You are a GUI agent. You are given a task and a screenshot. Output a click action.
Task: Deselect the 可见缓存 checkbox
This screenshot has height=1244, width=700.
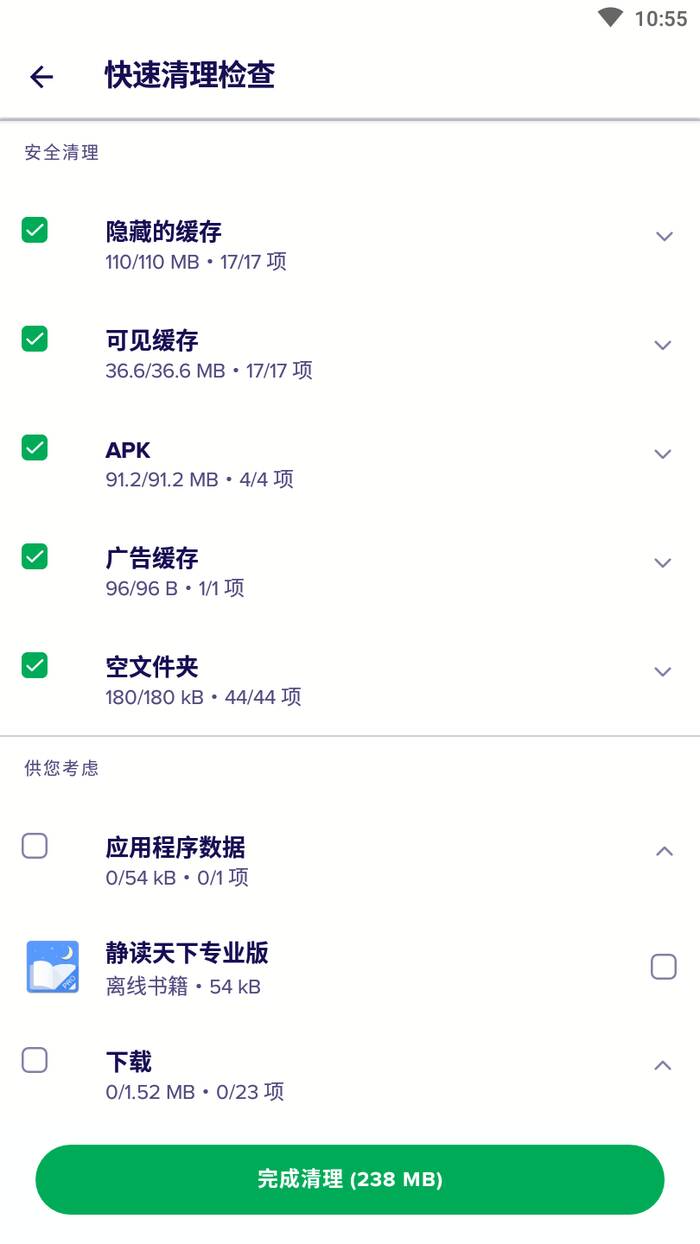35,339
